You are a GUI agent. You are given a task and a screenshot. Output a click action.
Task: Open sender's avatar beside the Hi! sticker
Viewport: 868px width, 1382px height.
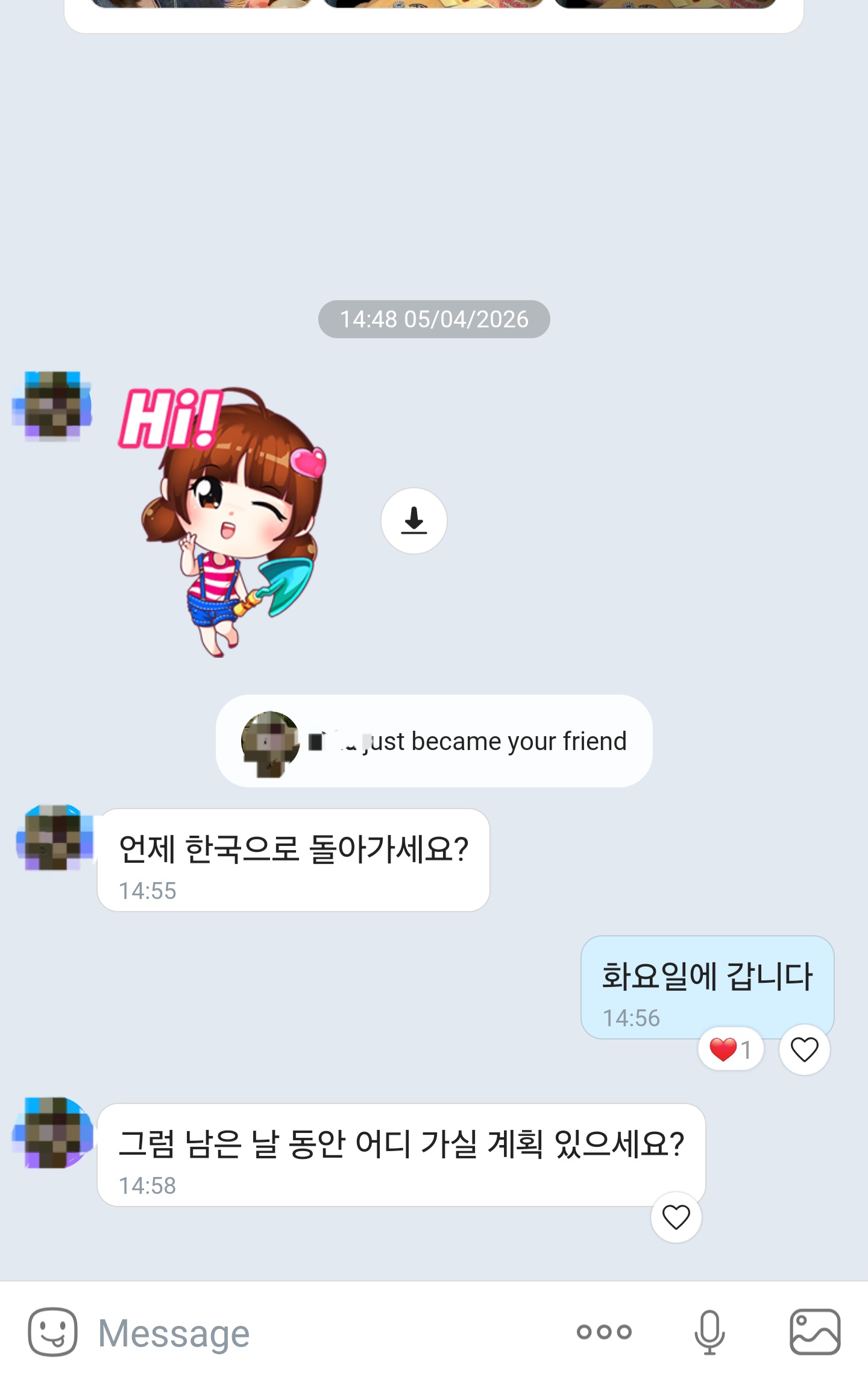pos(53,405)
